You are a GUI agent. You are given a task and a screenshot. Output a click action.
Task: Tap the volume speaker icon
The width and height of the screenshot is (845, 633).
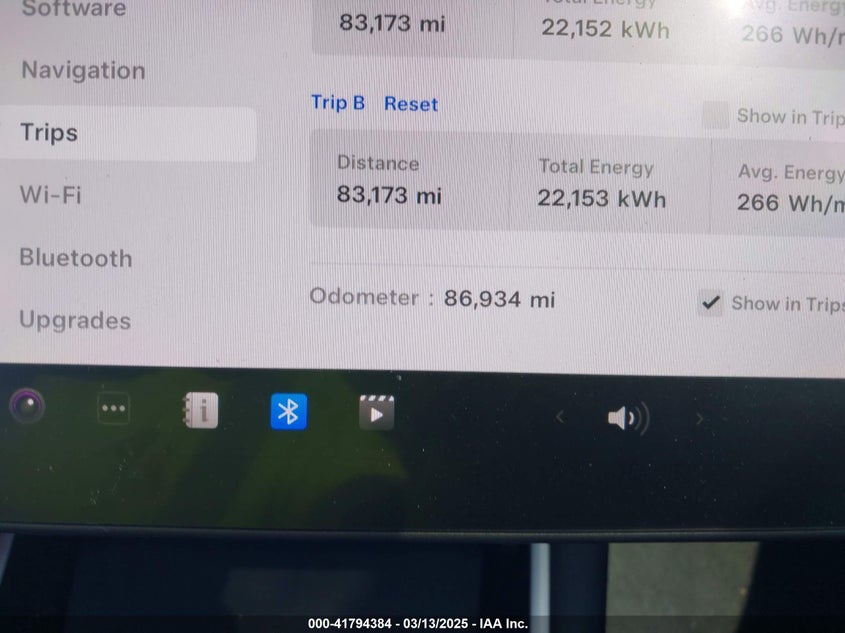627,417
